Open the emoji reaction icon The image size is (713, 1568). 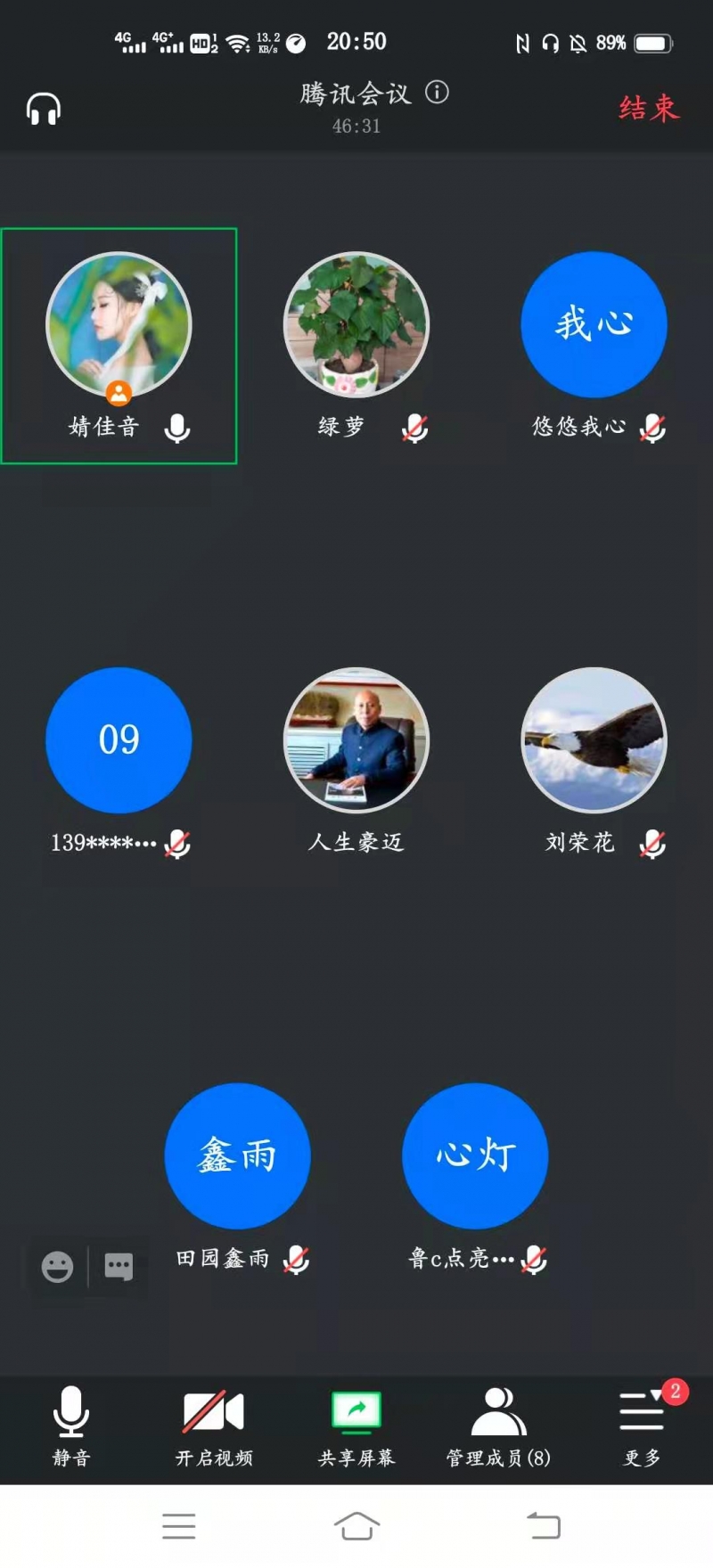click(x=57, y=1266)
